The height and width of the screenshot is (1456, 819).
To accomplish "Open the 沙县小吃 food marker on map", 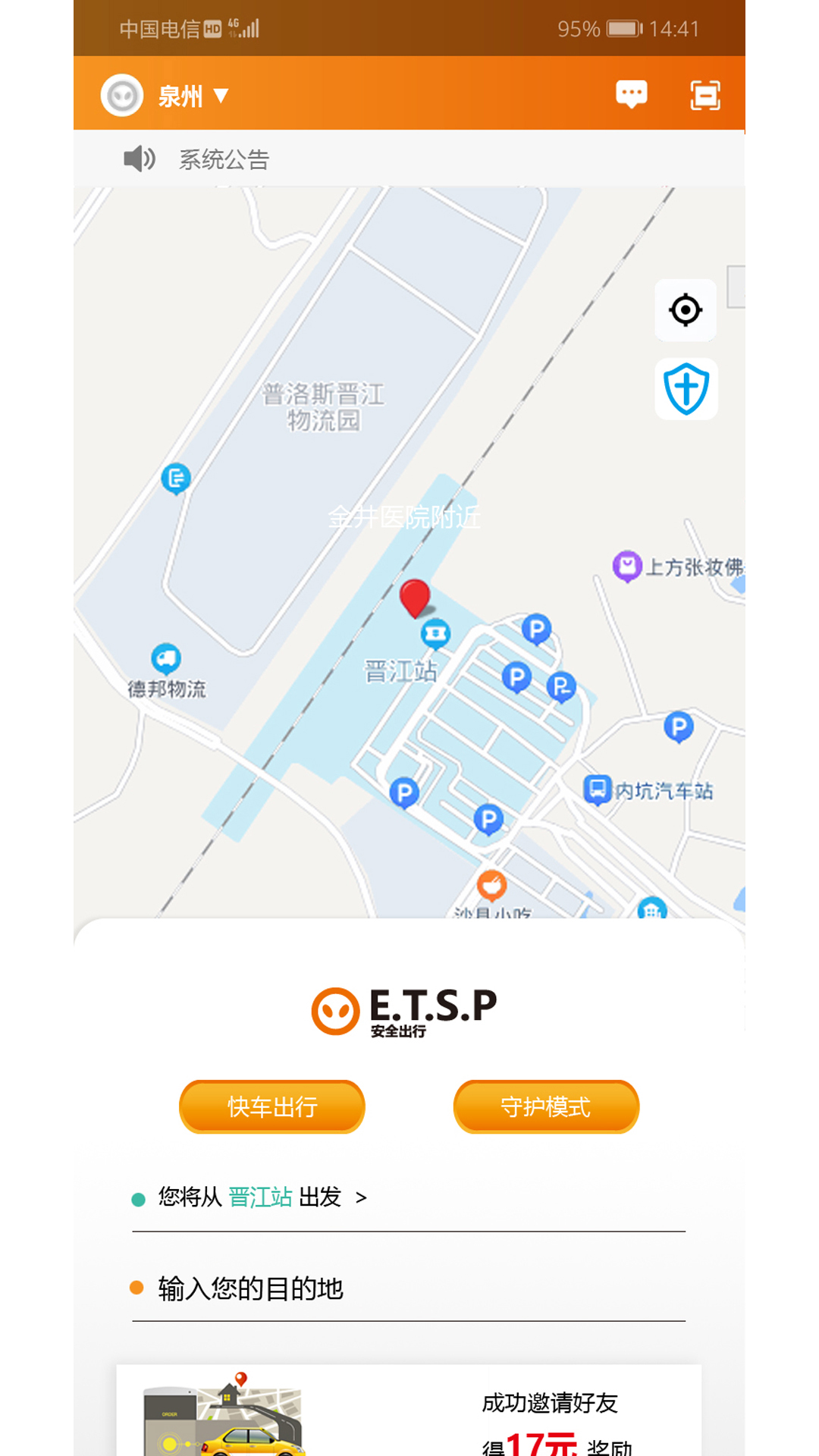I will (491, 882).
